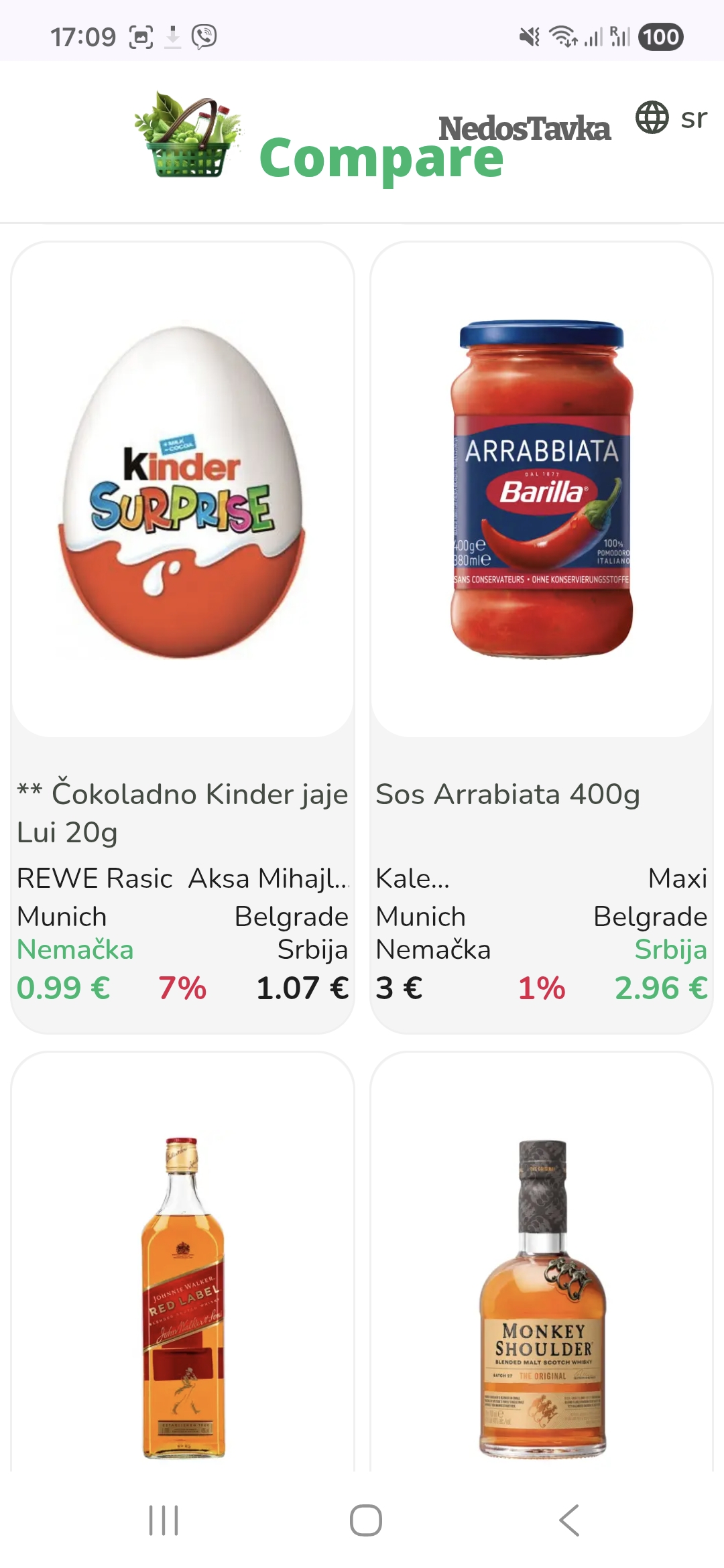Open the Čokoladno Kinder jaje Lui 20g card
This screenshot has width=724, height=1568.
[182, 637]
